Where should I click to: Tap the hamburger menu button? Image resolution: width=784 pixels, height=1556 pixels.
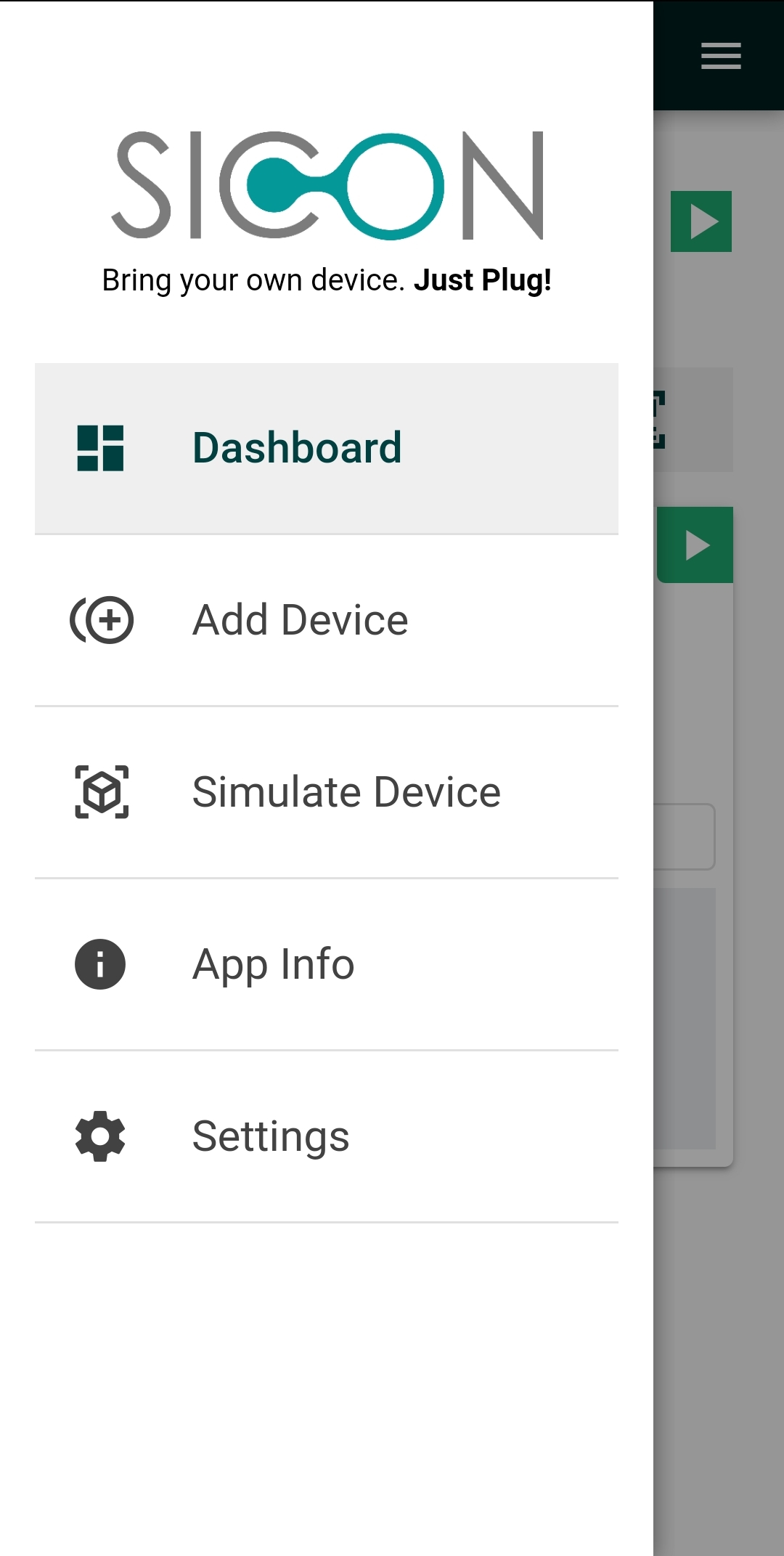720,56
